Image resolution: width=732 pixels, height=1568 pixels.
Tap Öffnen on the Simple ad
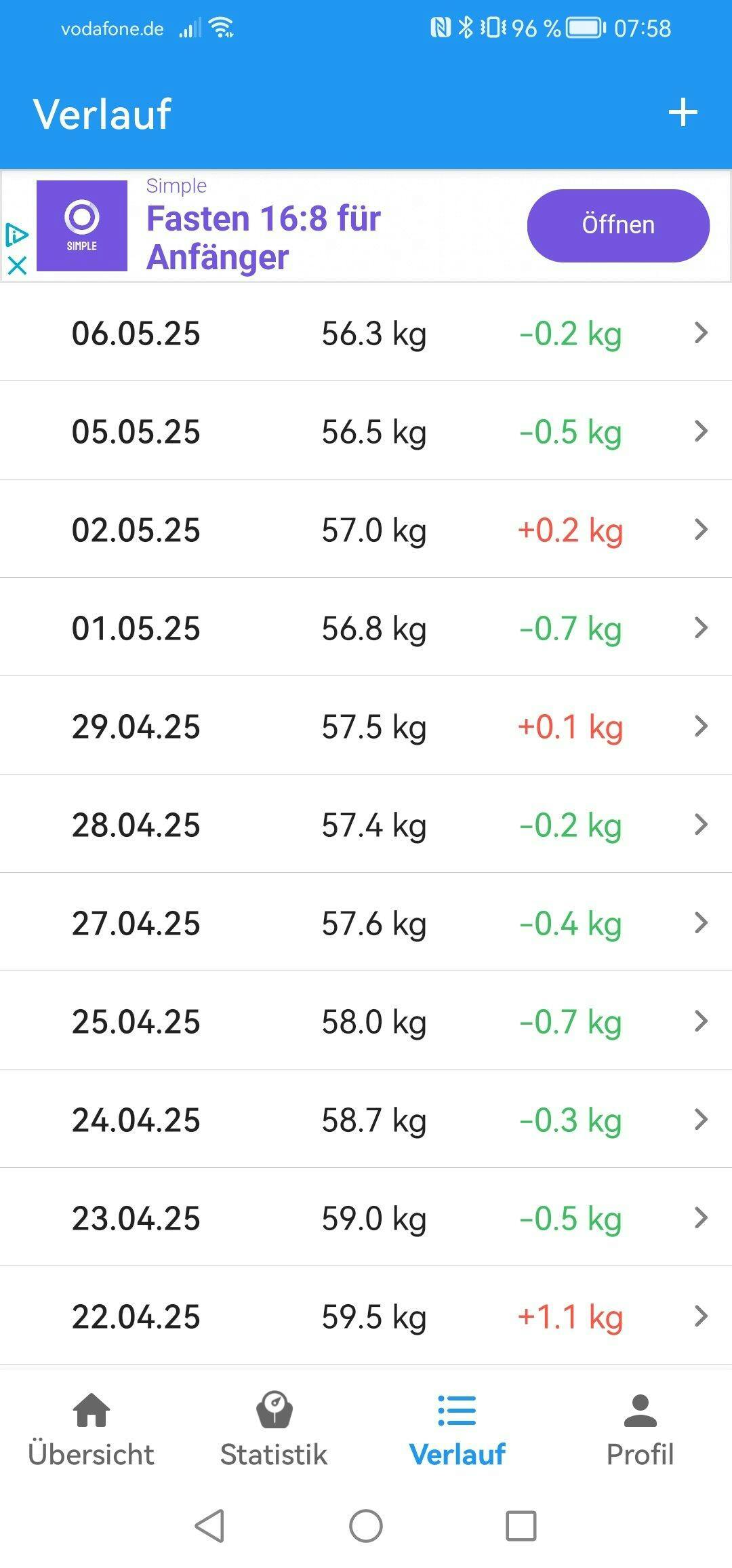[617, 225]
